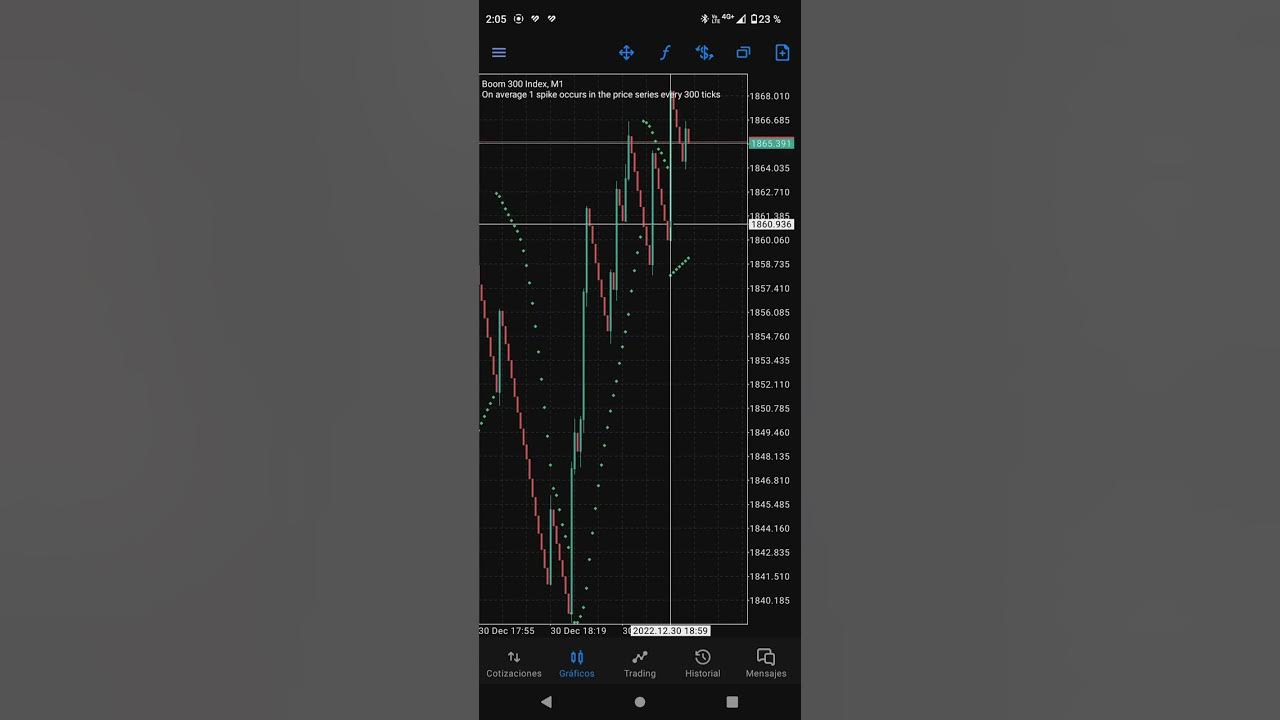Screen dimensions: 1280x720
Task: Open the indicators function list
Action: pos(665,53)
